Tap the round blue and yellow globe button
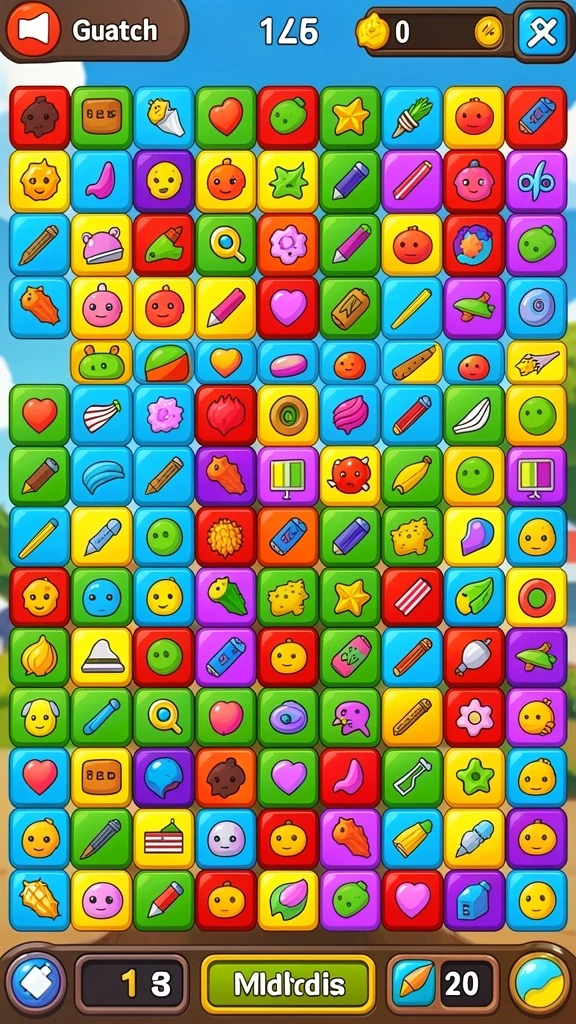The image size is (576, 1024). point(539,984)
